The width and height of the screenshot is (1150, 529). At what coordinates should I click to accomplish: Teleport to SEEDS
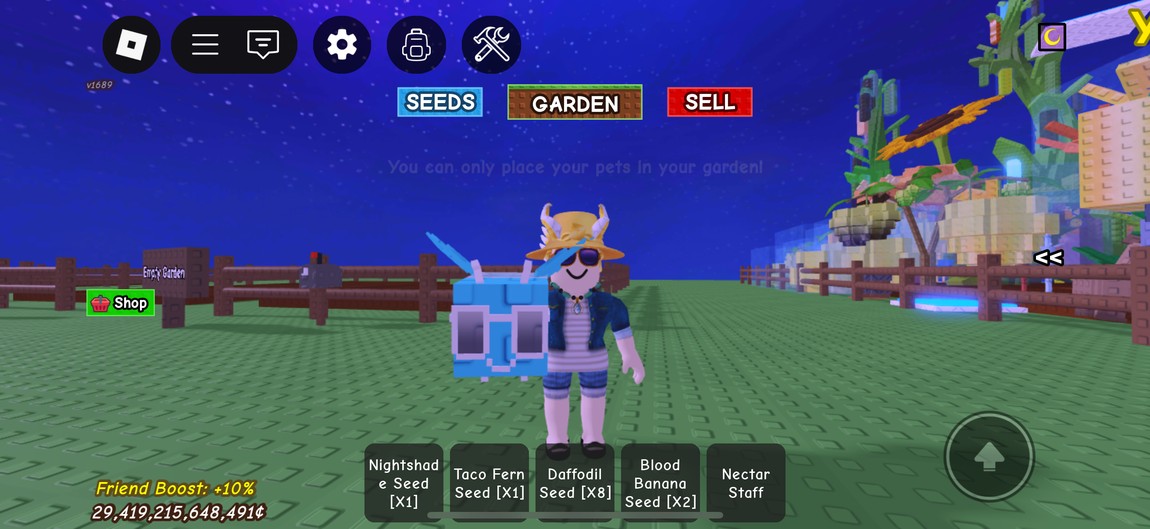coord(440,102)
